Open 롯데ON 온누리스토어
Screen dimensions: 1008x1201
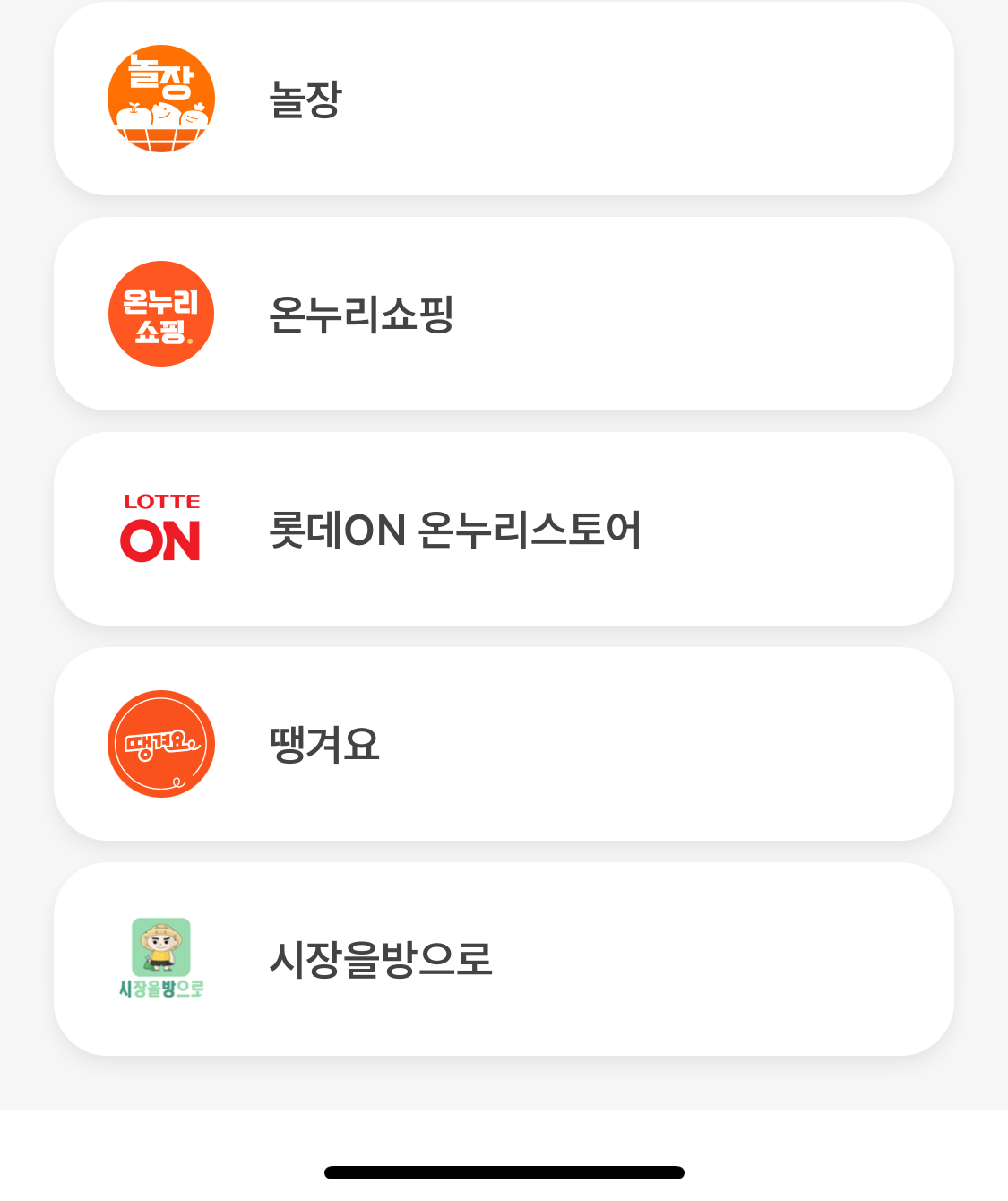tap(504, 529)
